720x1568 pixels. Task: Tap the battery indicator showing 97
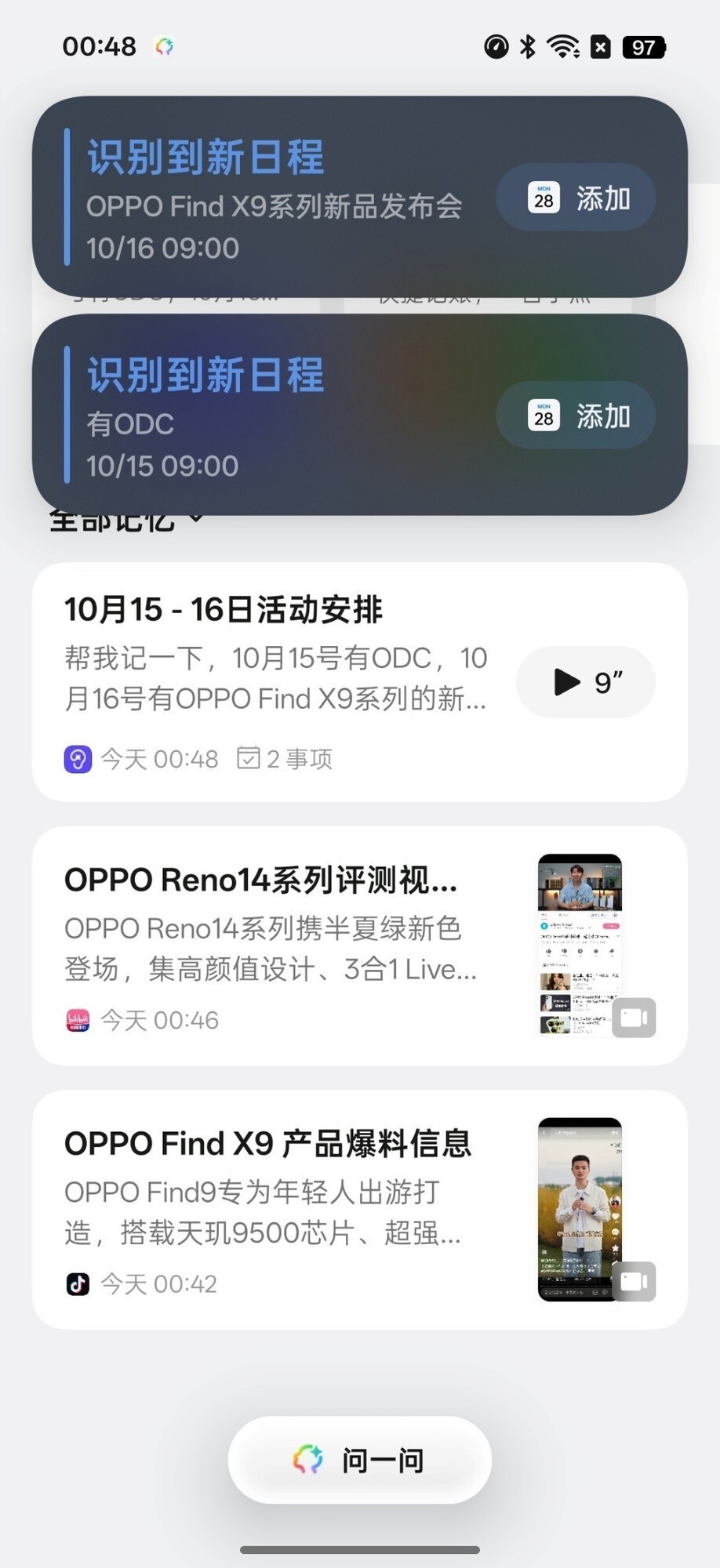645,45
